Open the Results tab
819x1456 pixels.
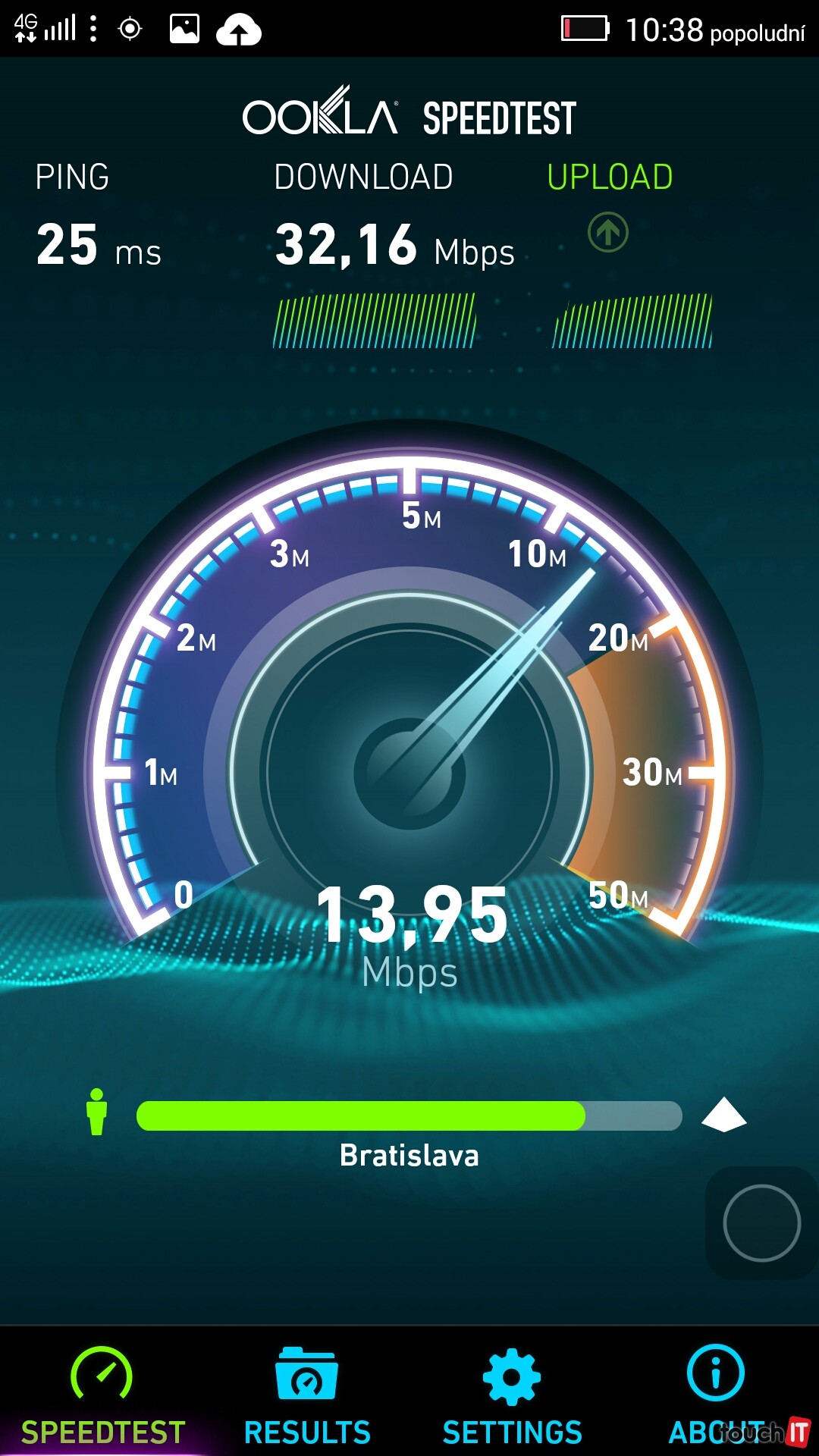tap(307, 1395)
